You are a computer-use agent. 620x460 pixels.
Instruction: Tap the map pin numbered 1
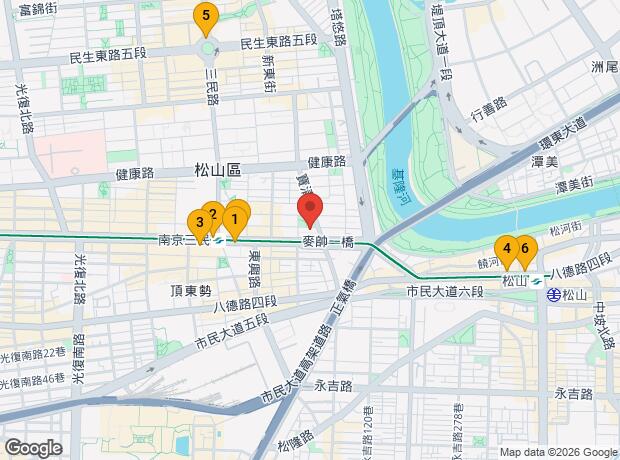(x=236, y=218)
